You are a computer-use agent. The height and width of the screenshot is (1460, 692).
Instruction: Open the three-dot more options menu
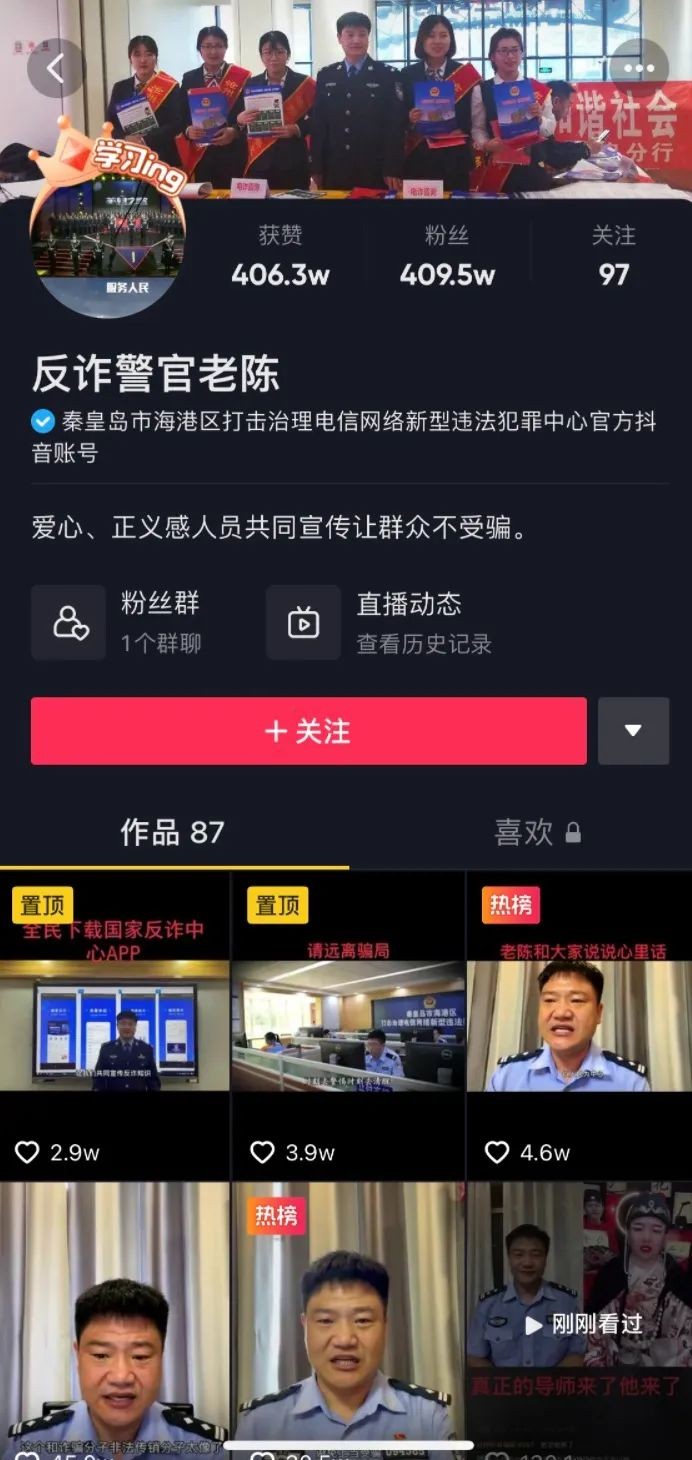click(639, 68)
